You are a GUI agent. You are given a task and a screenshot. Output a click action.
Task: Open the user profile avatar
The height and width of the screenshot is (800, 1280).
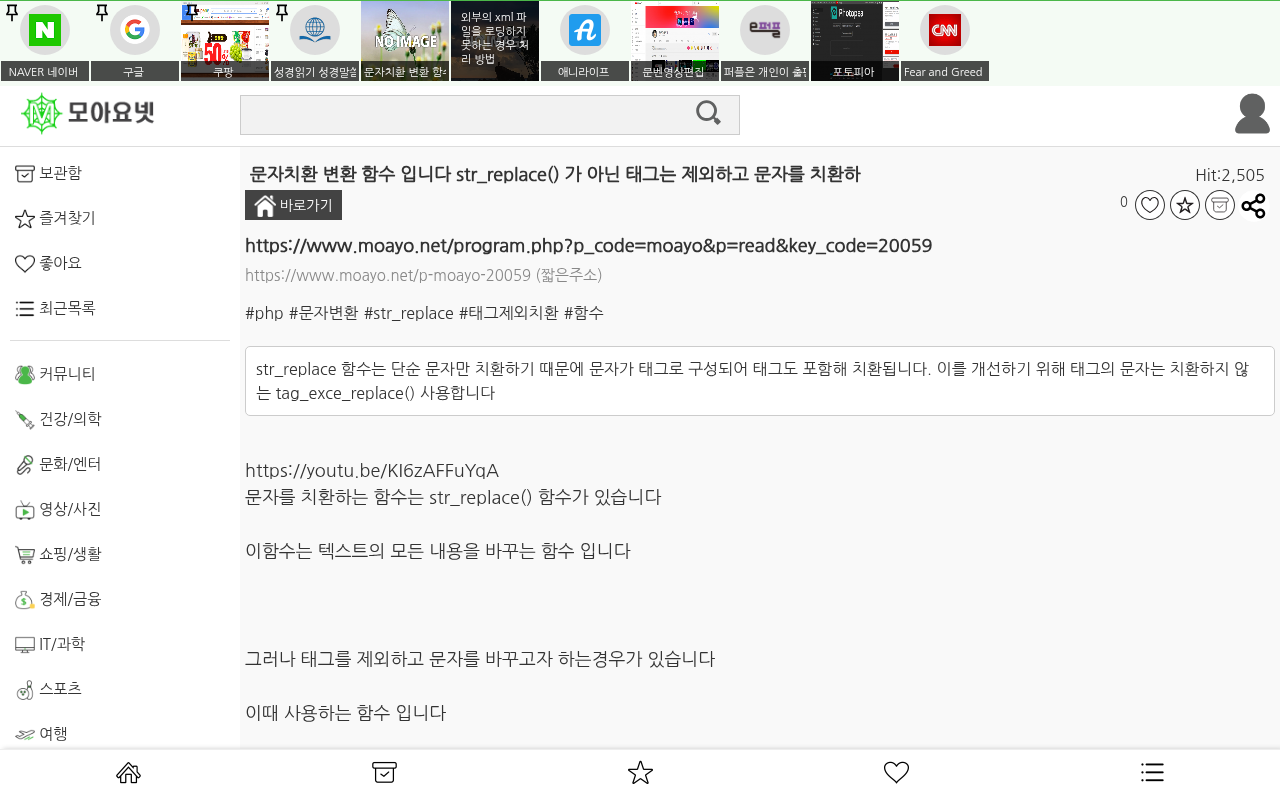[1252, 114]
